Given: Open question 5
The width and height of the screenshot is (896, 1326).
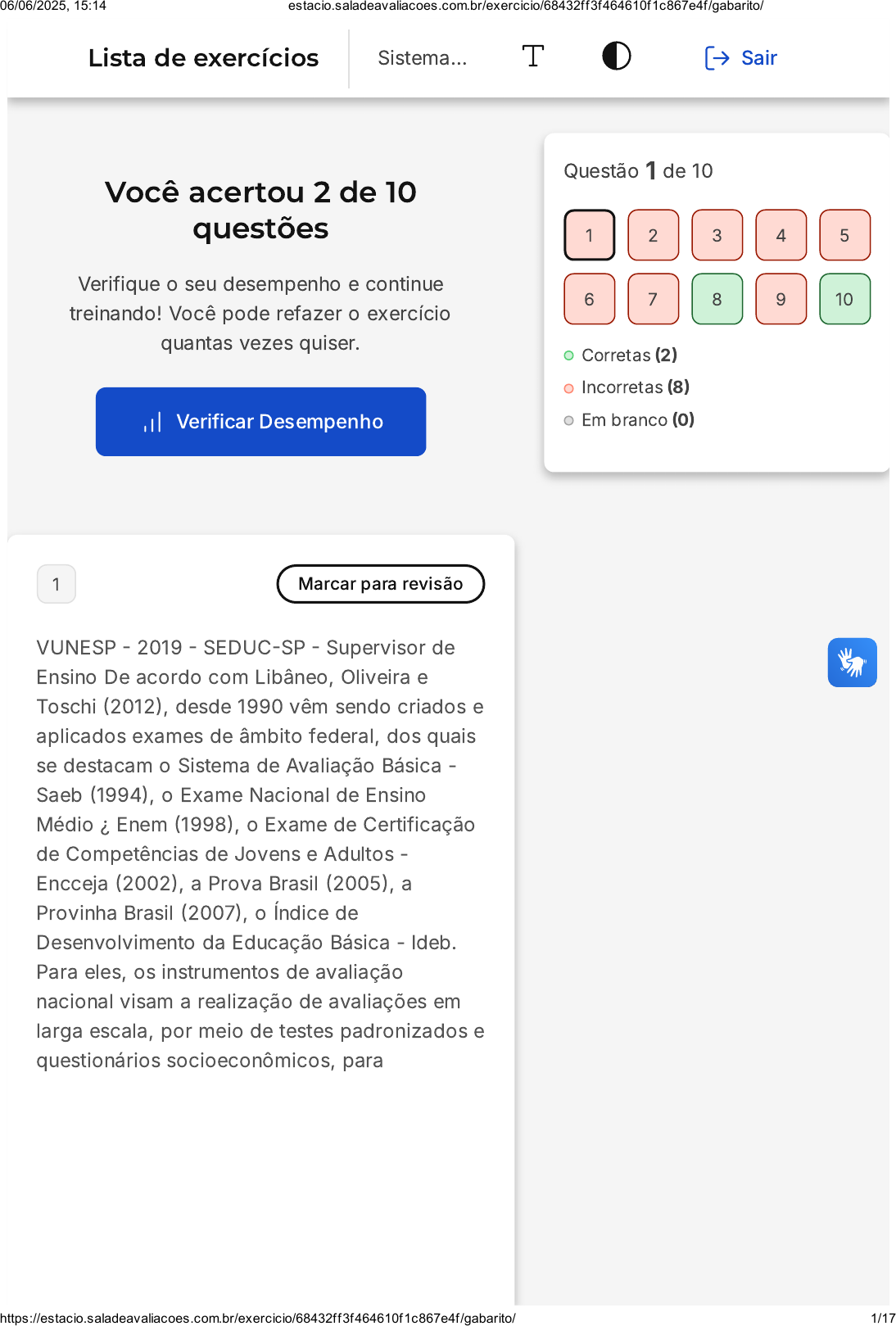Looking at the screenshot, I should click(844, 236).
